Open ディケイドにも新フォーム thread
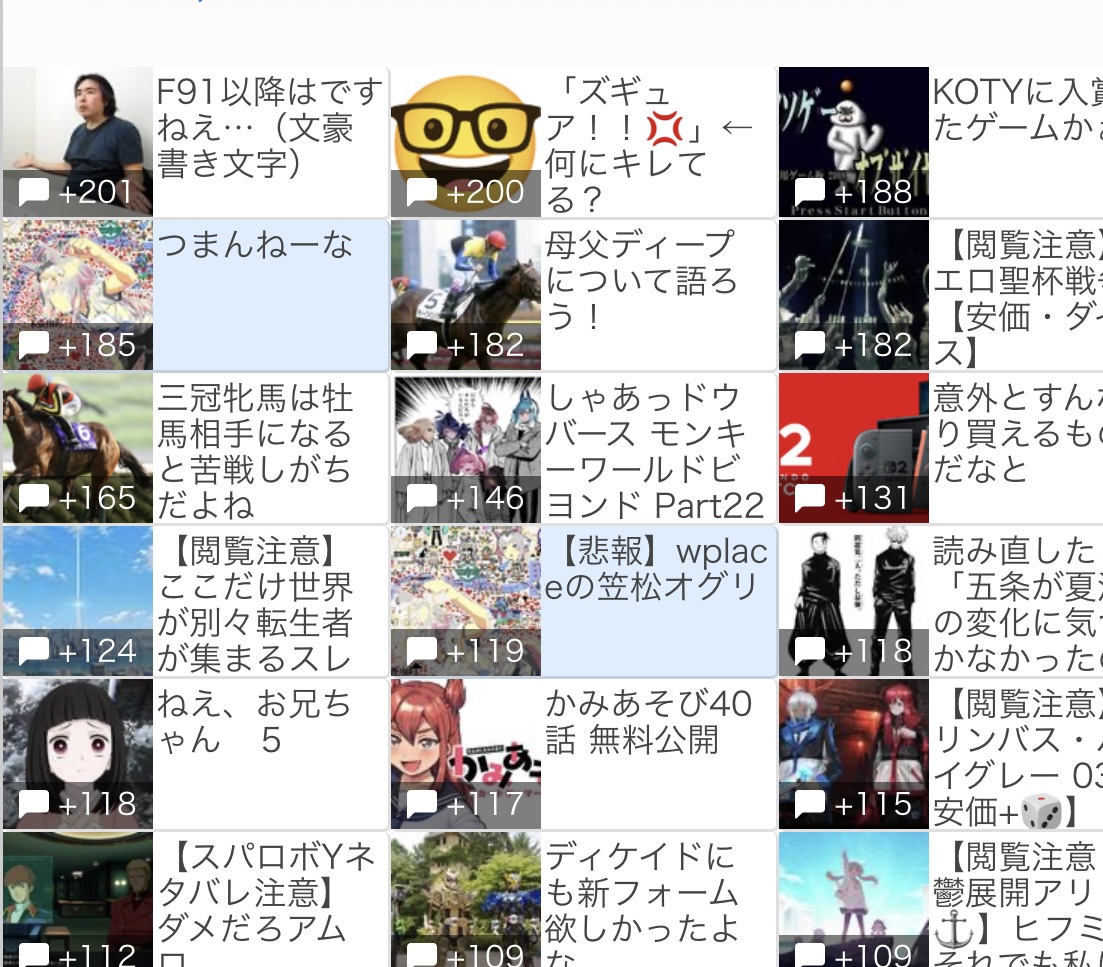This screenshot has height=967, width=1103. coord(583,899)
